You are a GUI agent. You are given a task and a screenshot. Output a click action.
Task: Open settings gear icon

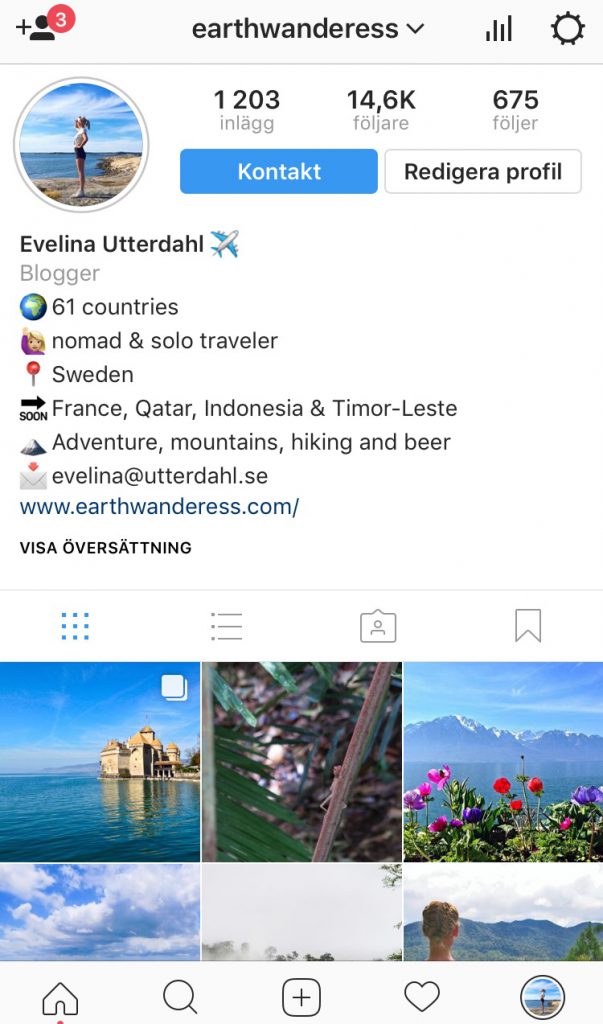coord(566,29)
